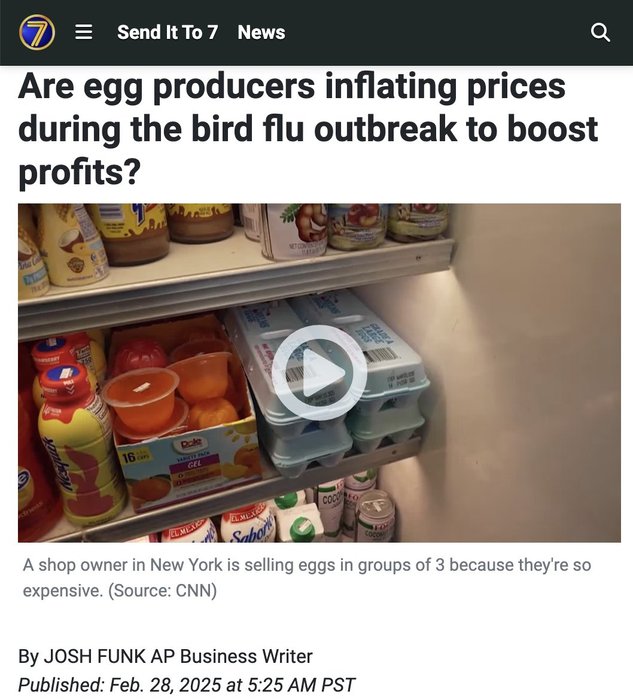
Task: Open the Send It To 7 page
Action: pyautogui.click(x=167, y=32)
